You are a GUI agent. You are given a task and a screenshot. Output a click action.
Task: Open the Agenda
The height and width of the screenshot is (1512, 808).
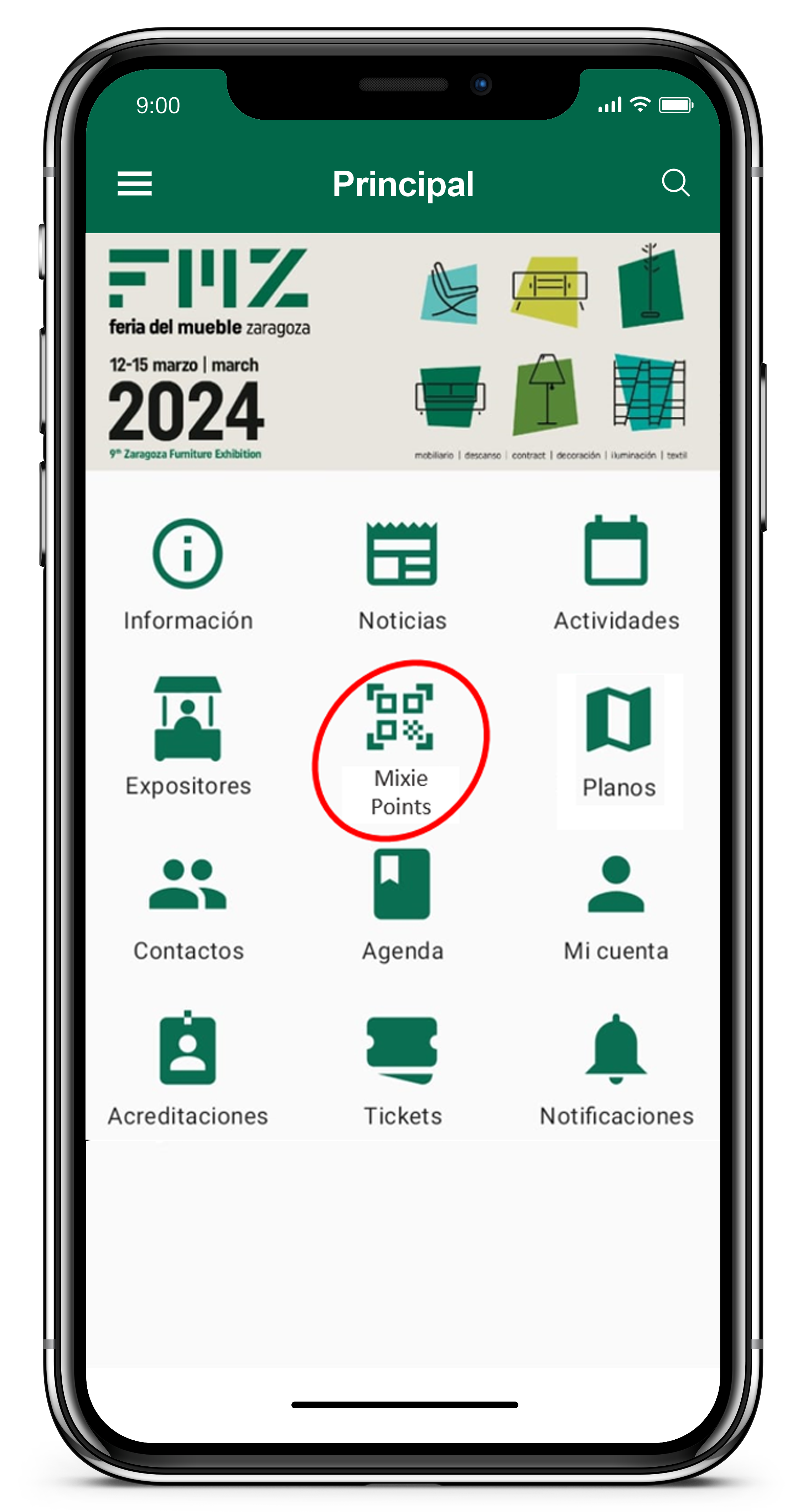(402, 904)
